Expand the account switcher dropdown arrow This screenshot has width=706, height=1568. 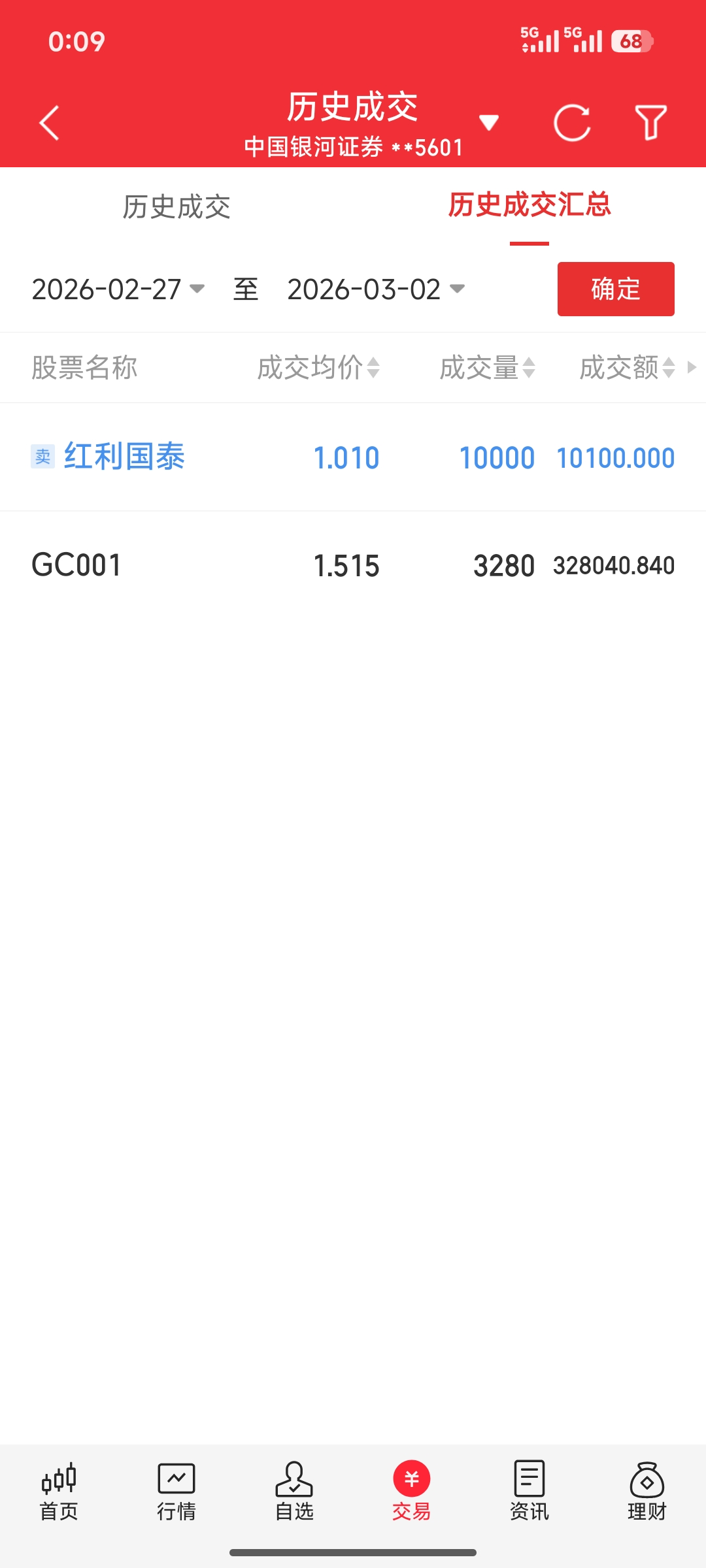[x=489, y=122]
